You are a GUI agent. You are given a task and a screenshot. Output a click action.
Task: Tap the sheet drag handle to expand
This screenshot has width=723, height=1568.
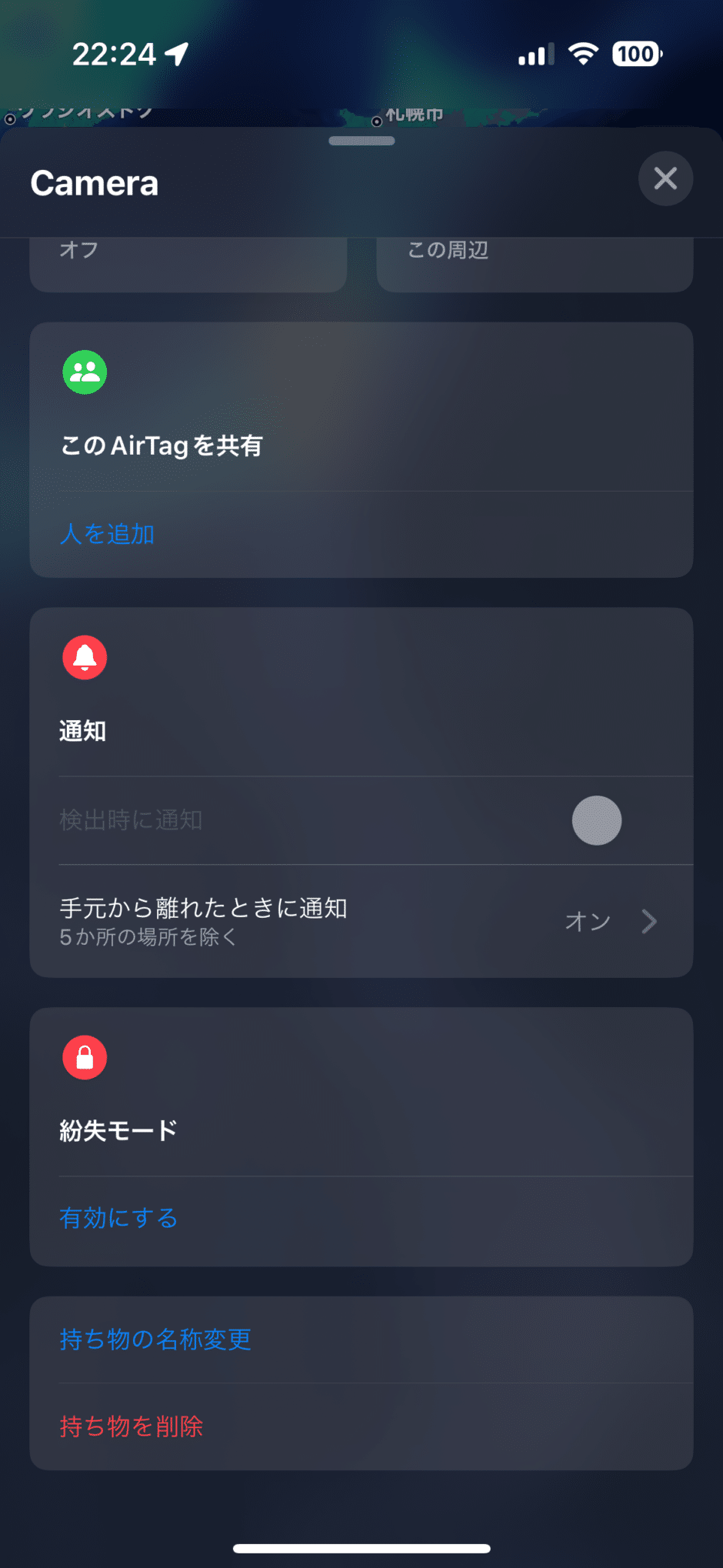[x=361, y=140]
